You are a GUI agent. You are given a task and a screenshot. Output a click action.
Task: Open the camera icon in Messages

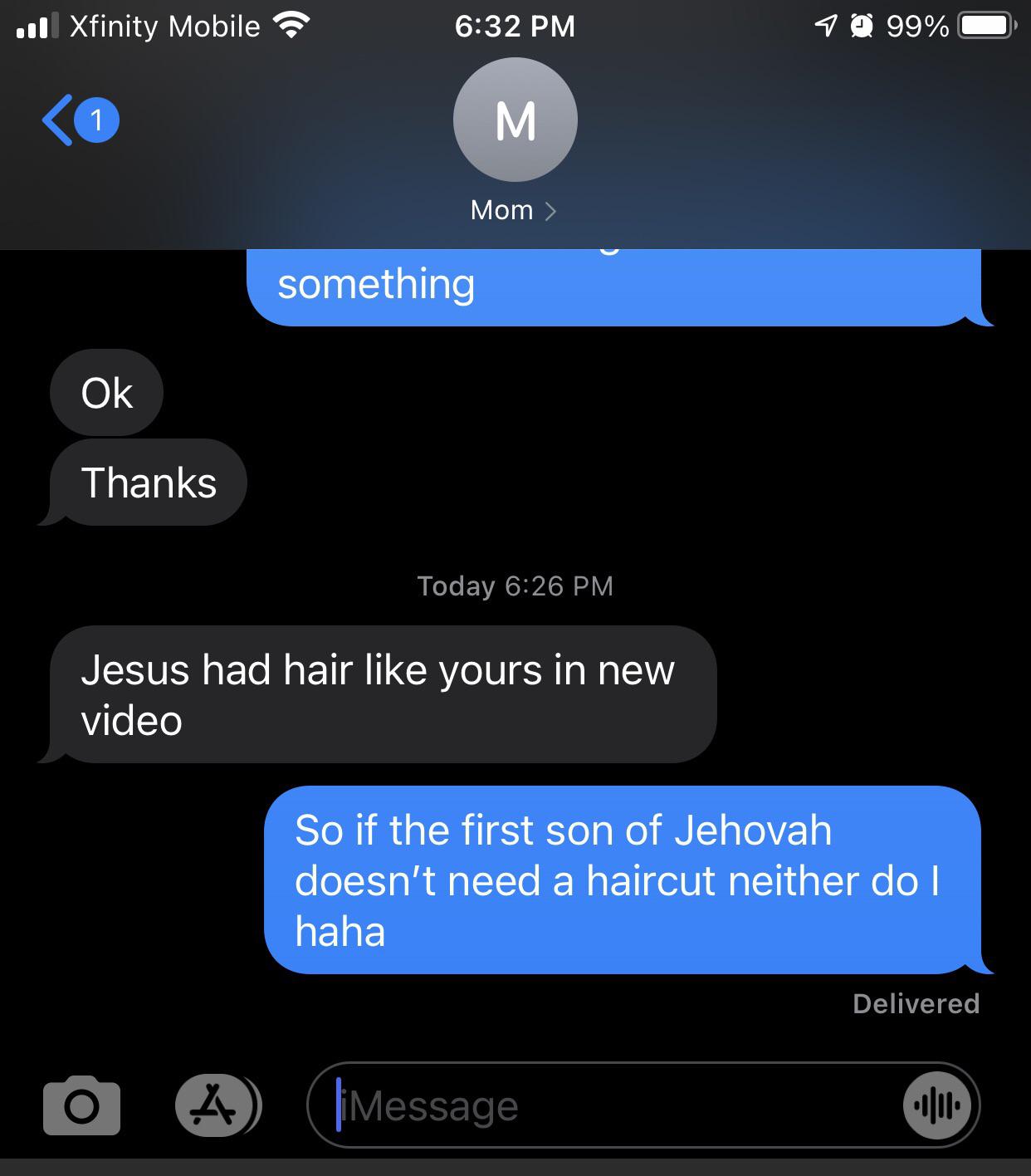(81, 1105)
